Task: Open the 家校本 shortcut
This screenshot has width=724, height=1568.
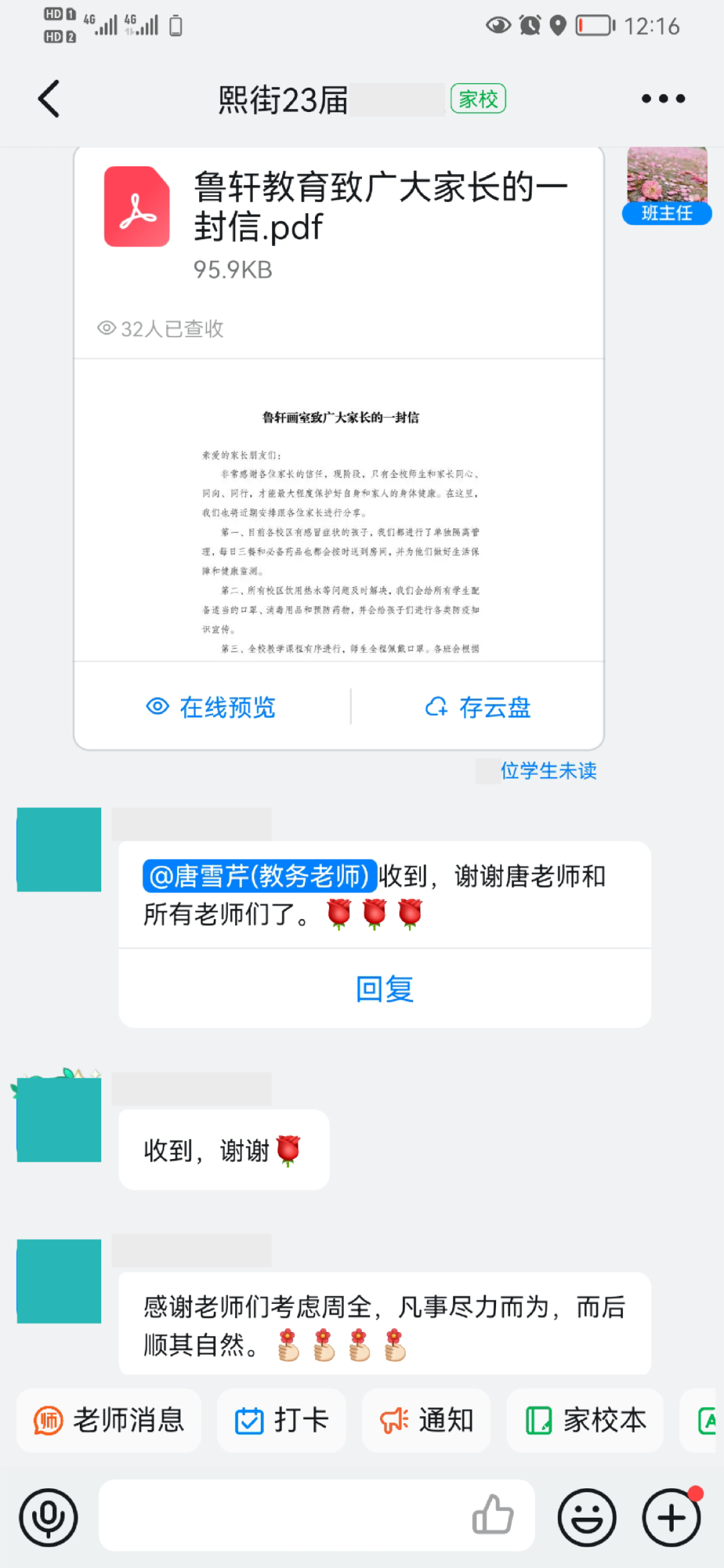Action: point(585,1421)
